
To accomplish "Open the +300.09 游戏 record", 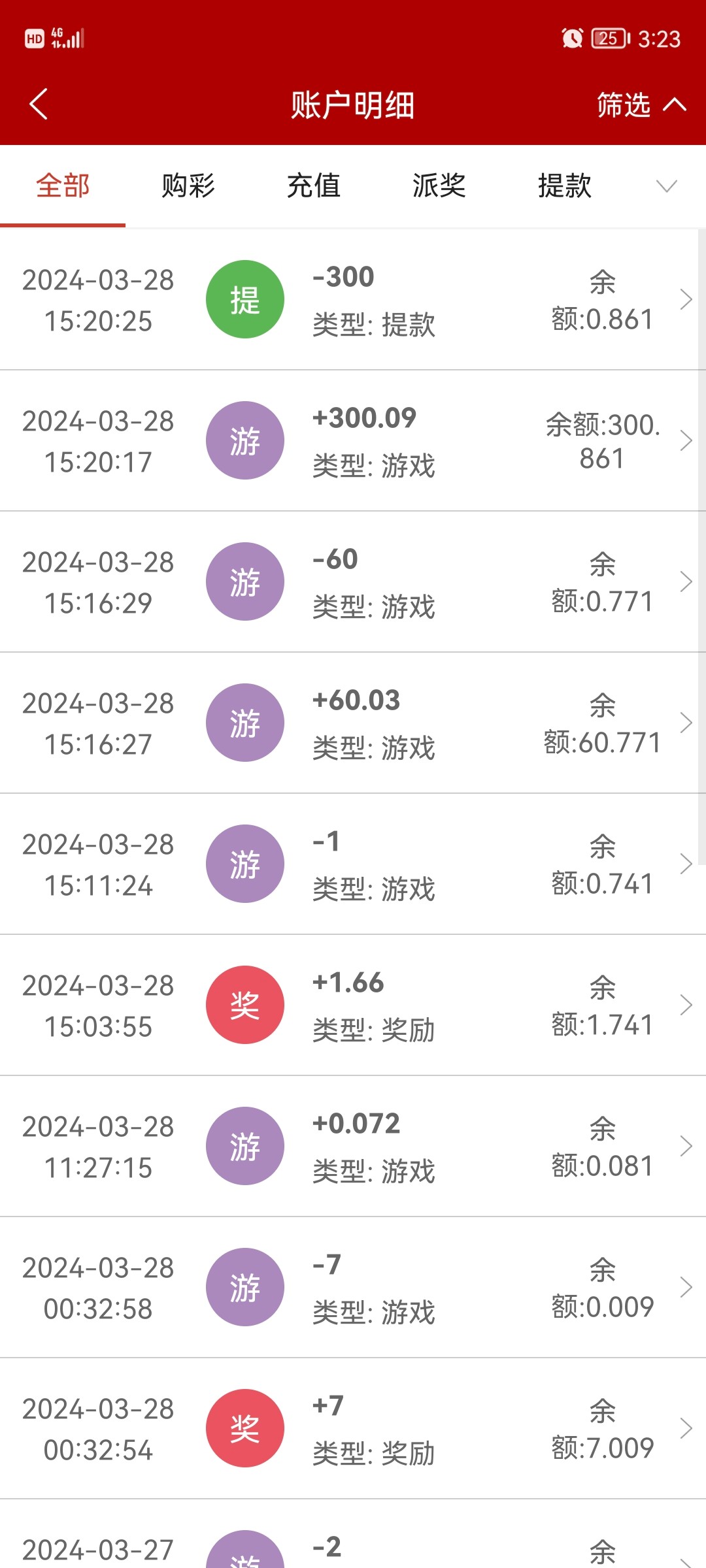I will pos(353,441).
